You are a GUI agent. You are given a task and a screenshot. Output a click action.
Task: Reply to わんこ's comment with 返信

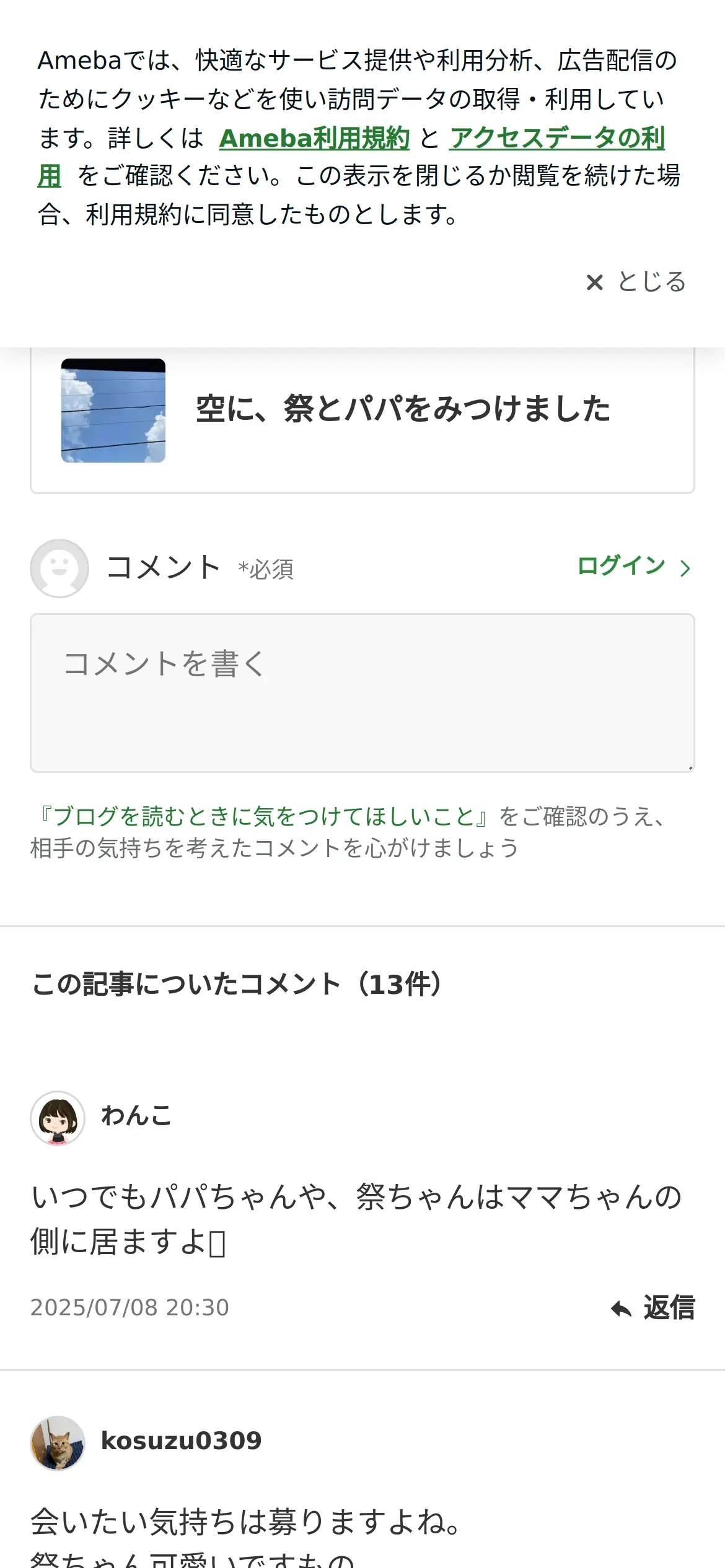pyautogui.click(x=653, y=1309)
